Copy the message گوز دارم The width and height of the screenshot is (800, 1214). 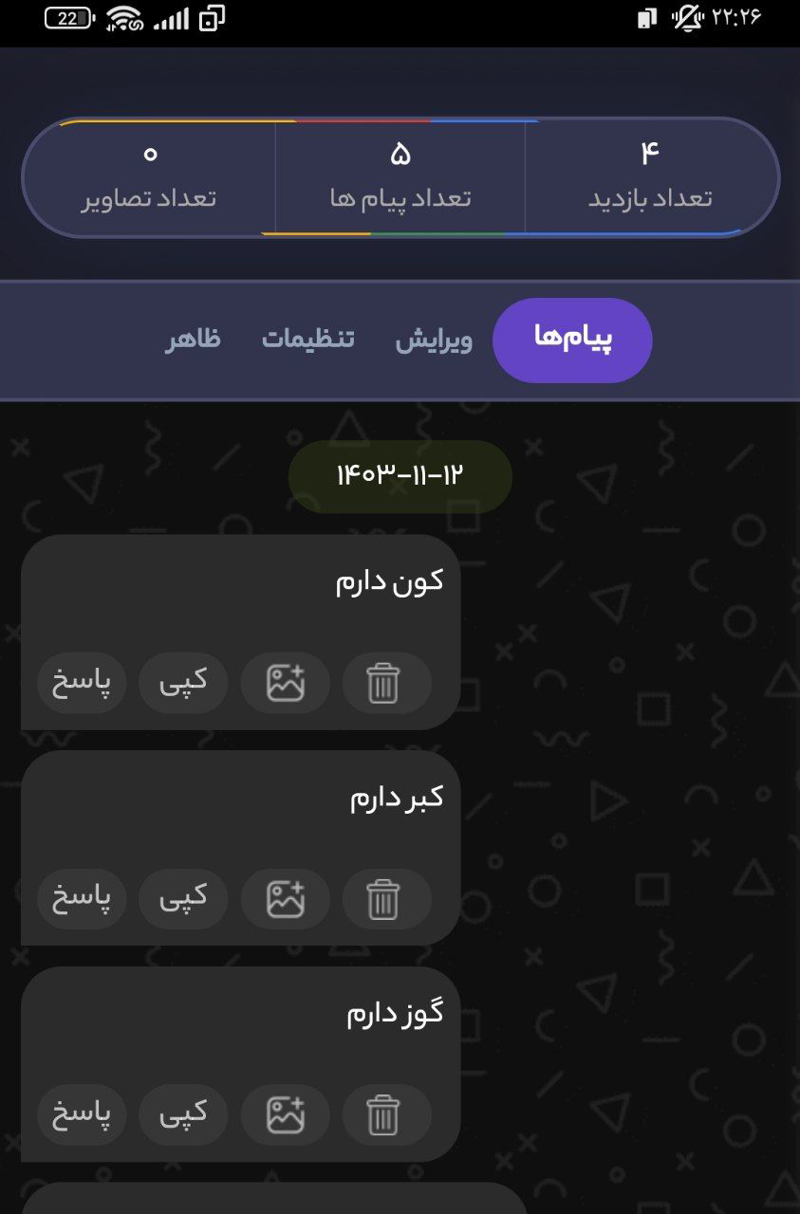click(183, 1115)
